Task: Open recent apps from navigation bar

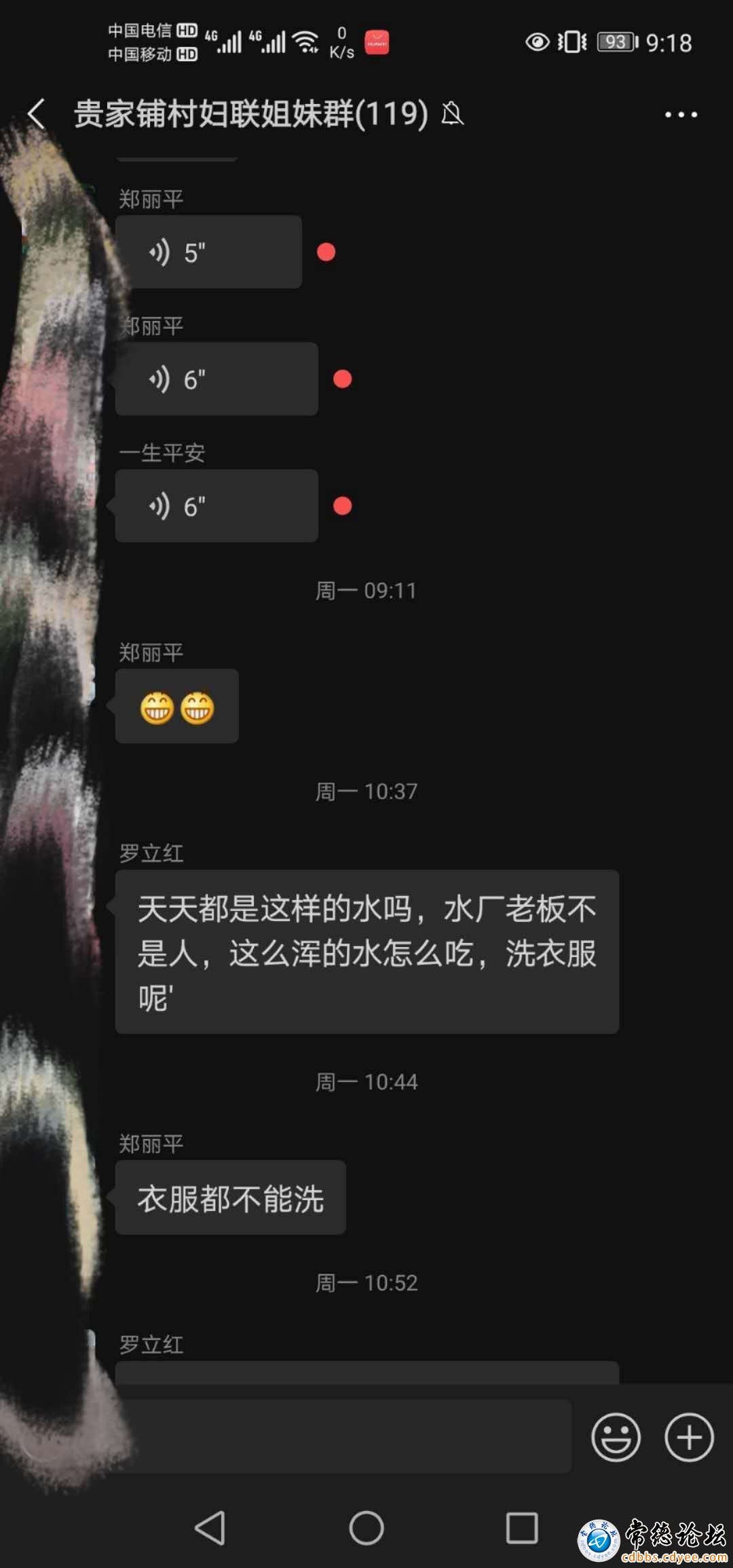Action: 522,1528
